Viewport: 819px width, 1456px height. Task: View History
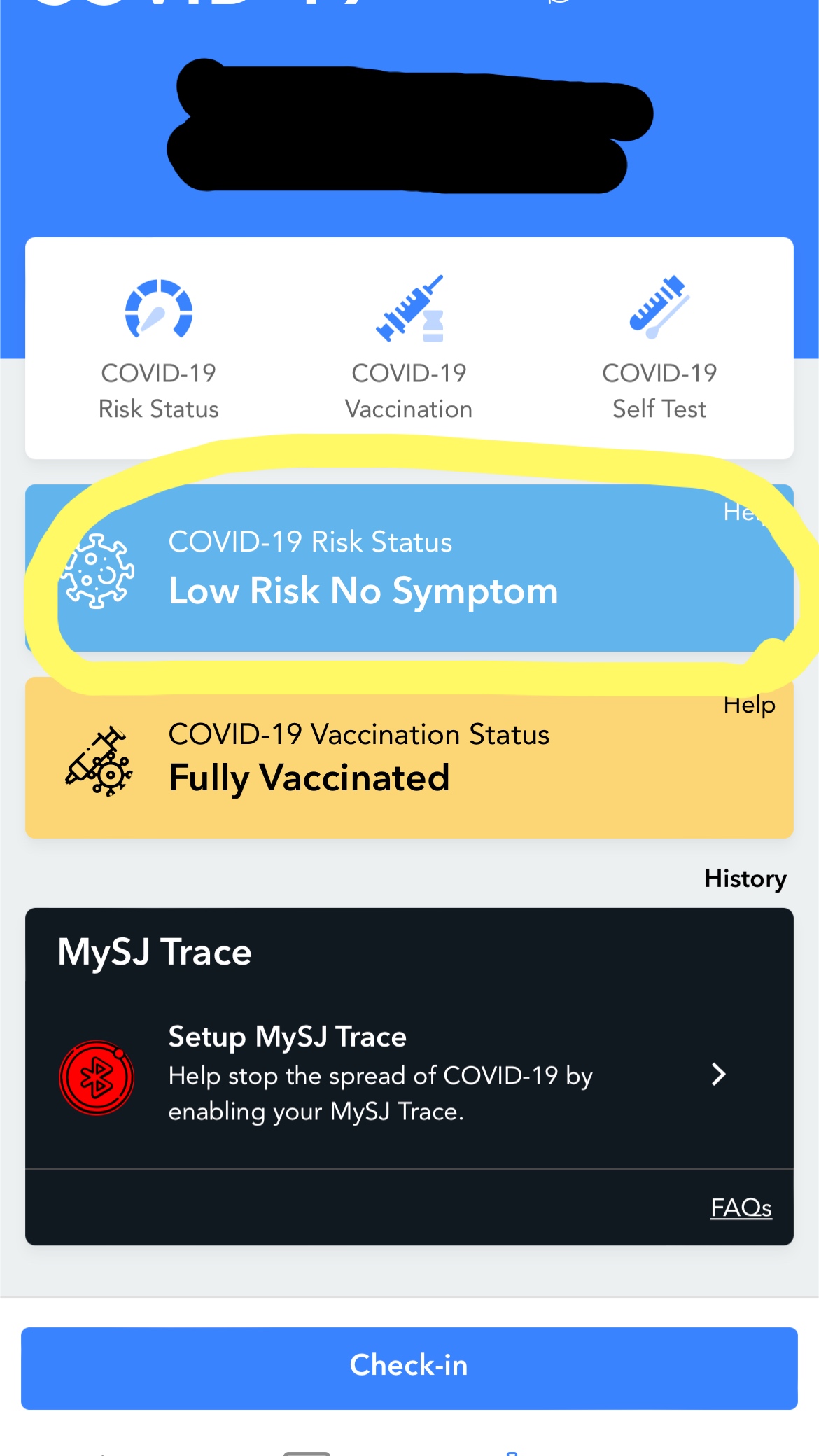point(745,878)
